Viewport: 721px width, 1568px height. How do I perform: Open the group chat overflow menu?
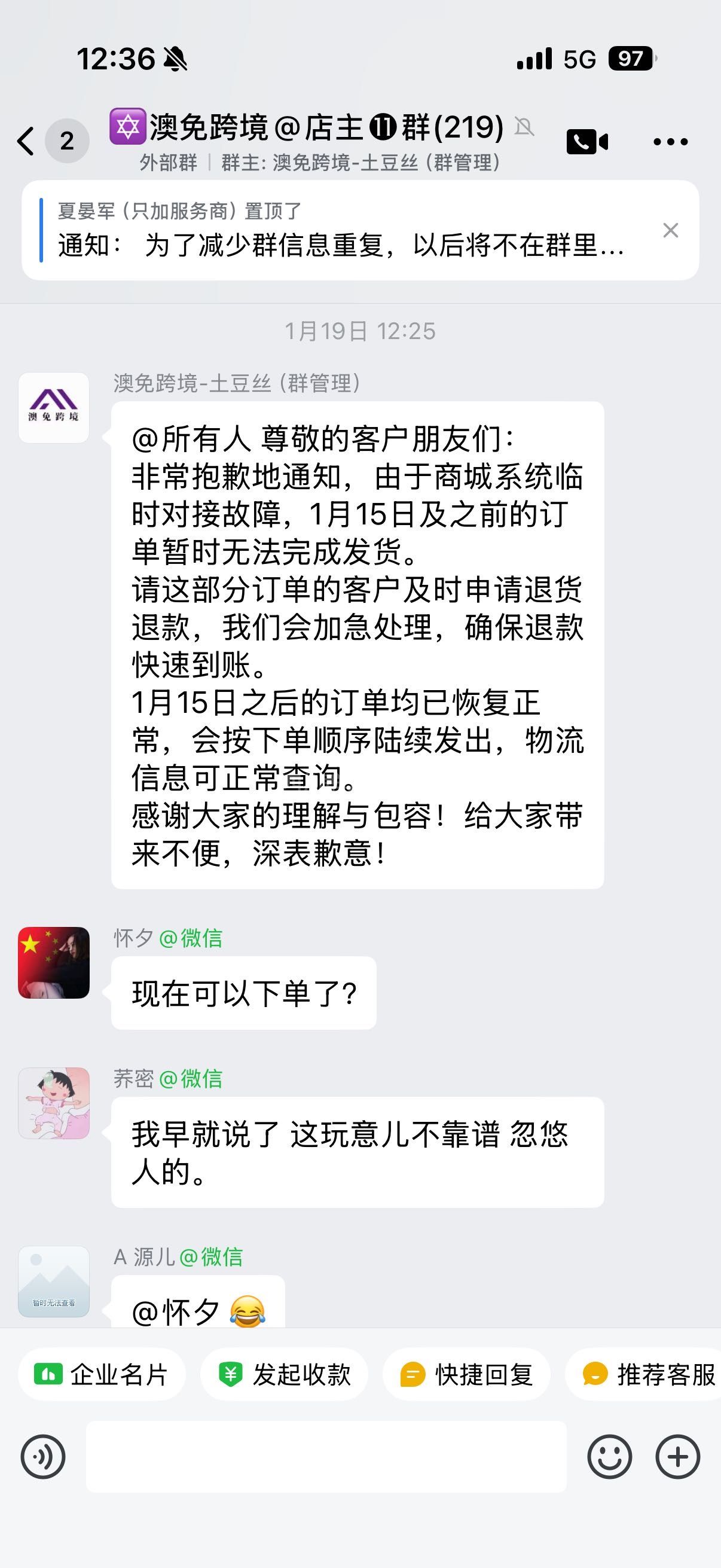670,142
